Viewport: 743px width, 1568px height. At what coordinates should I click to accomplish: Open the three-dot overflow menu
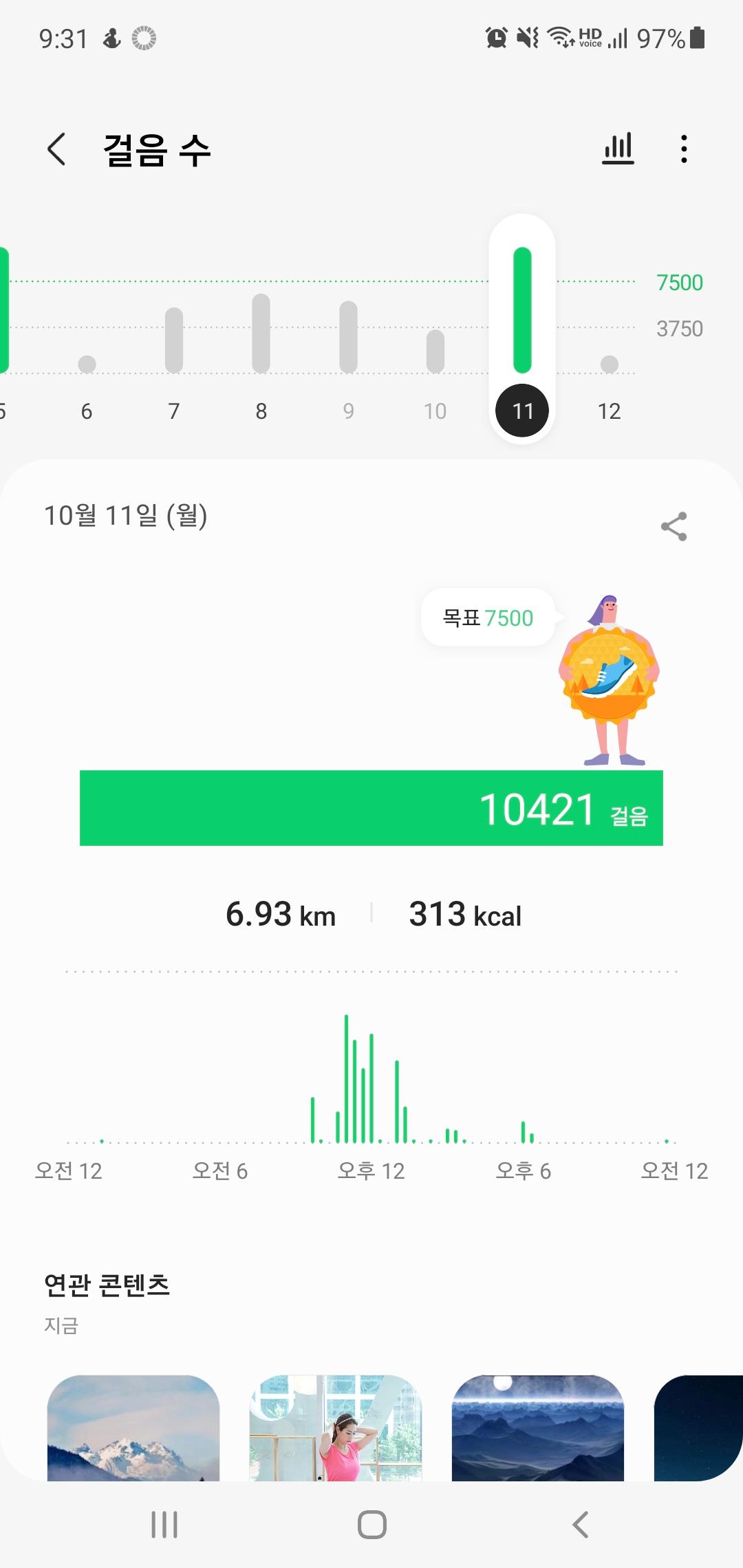[x=683, y=149]
